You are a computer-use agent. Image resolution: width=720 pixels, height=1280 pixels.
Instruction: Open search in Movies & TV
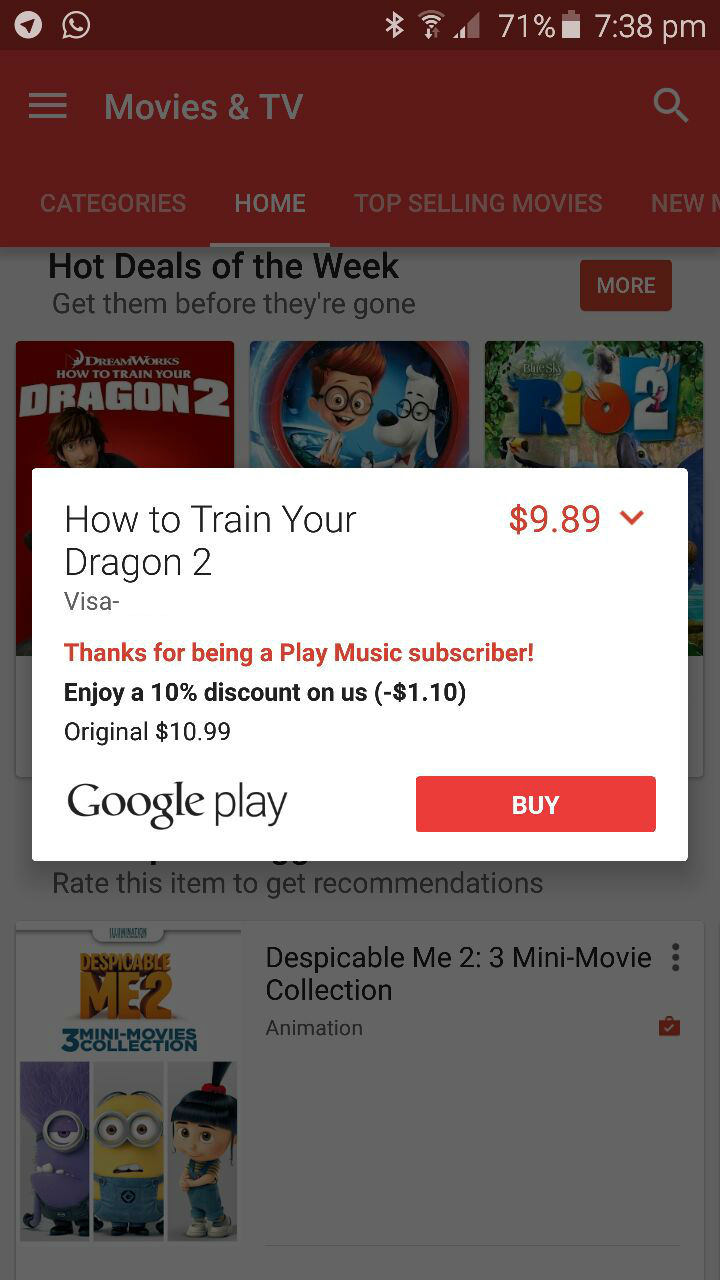[670, 105]
